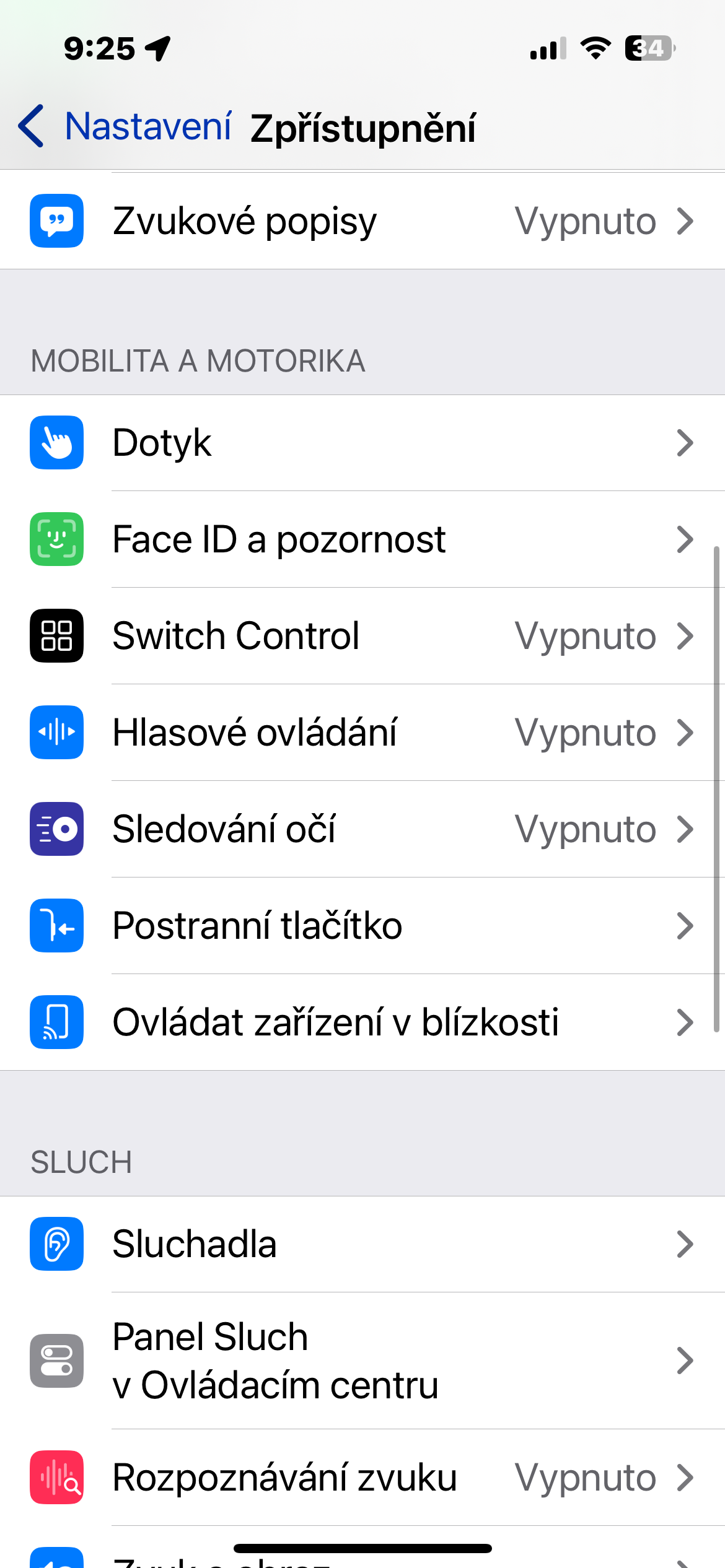Open Ovládat zařízení v blízkosti
This screenshot has width=725, height=1568.
click(x=362, y=1022)
